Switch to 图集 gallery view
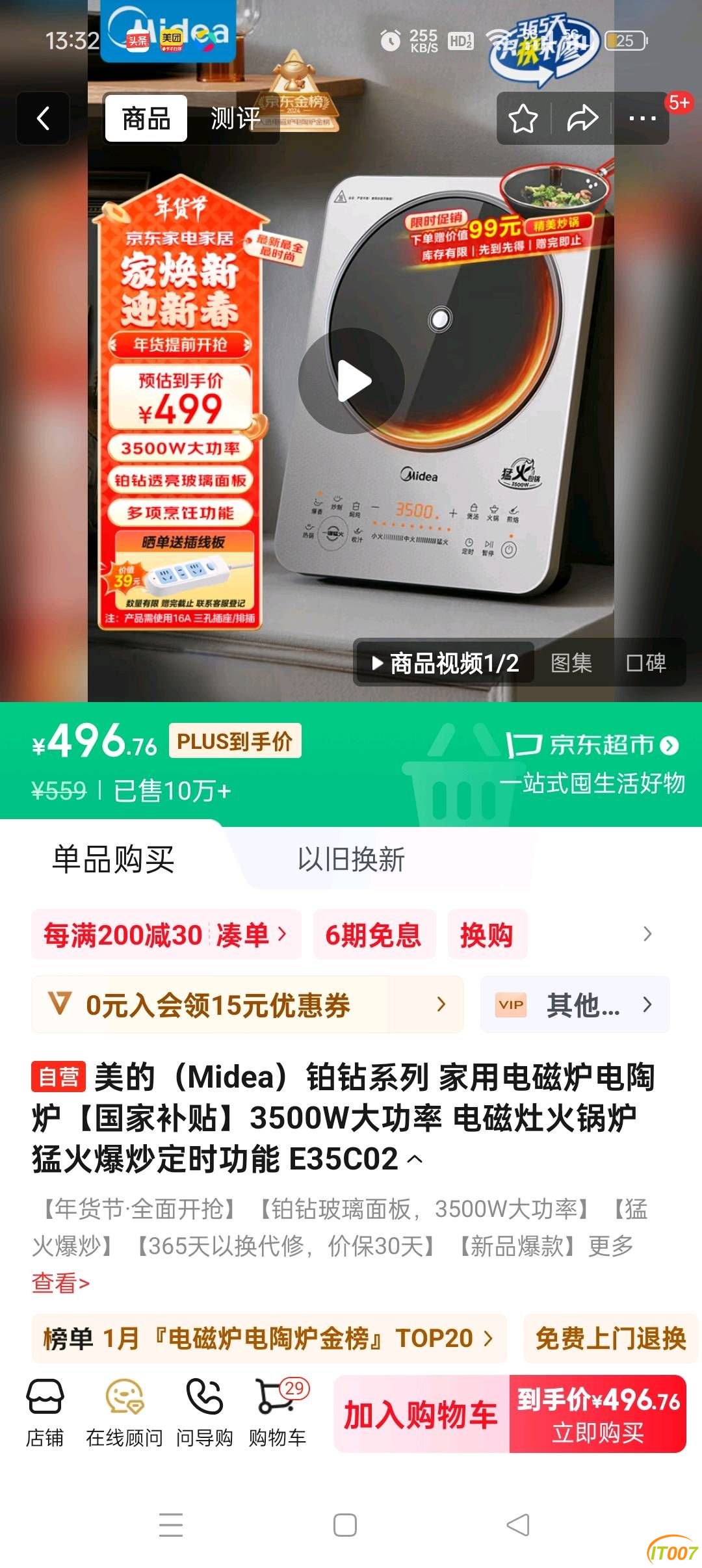 [571, 663]
